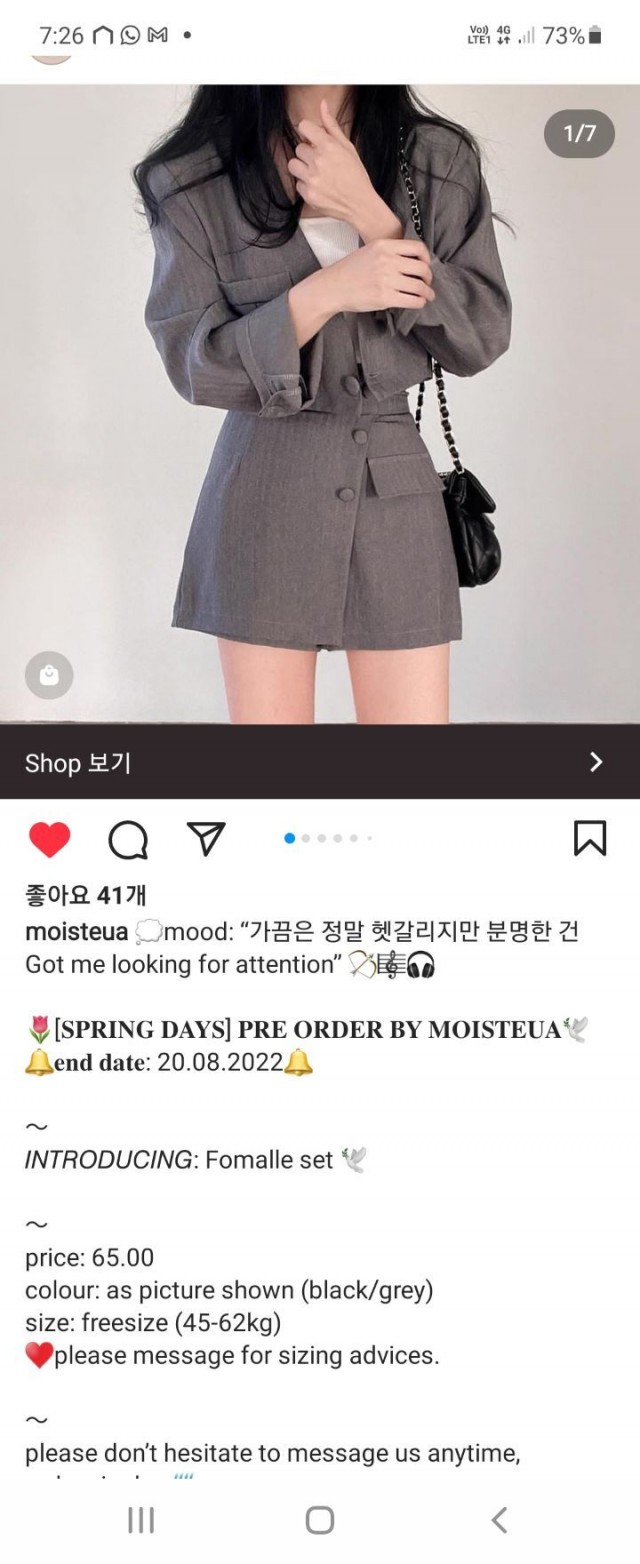Unlike the post with the red heart
Screen dimensions: 640x1564
point(49,839)
